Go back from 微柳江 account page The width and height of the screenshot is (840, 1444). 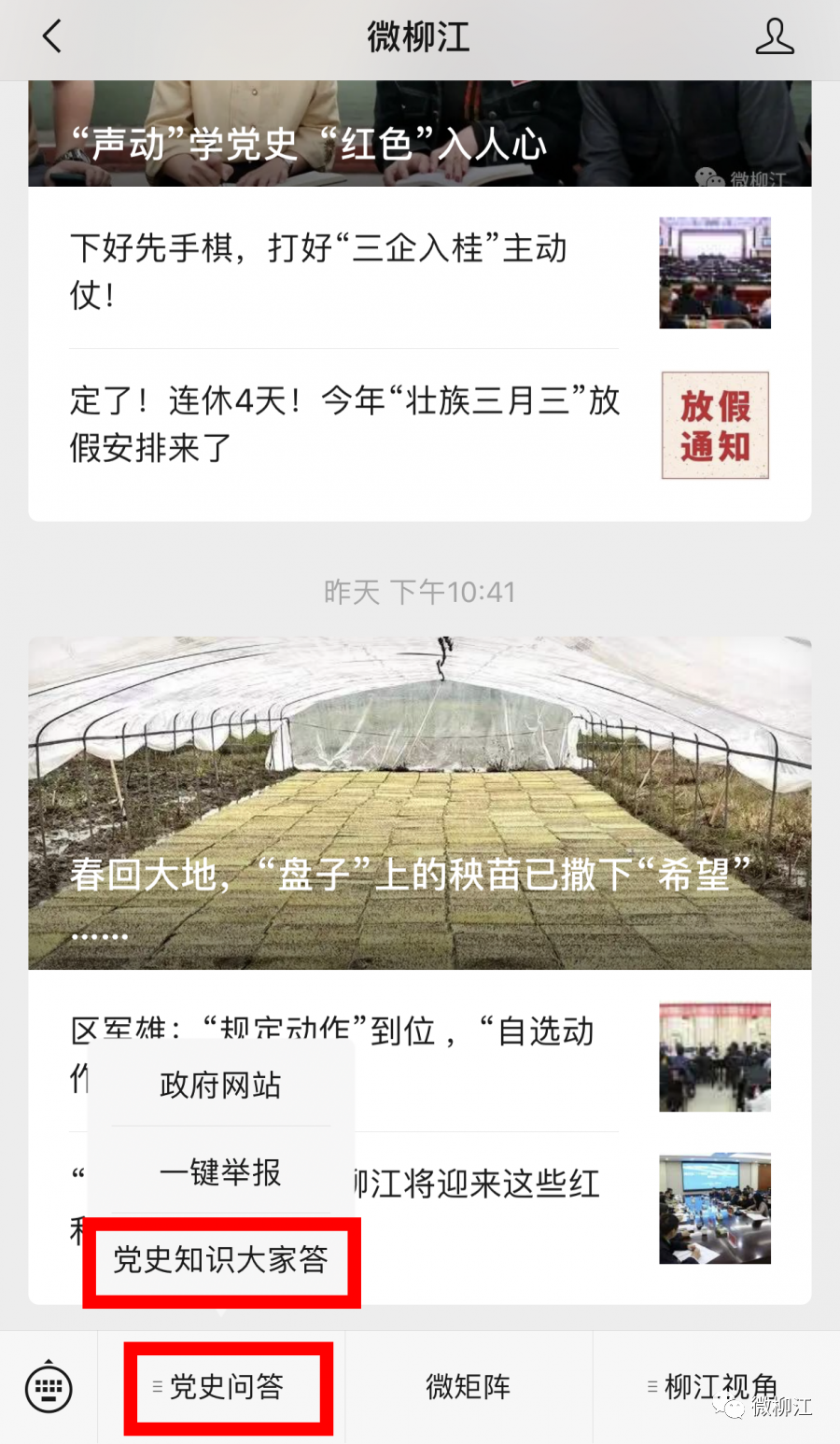pos(52,37)
